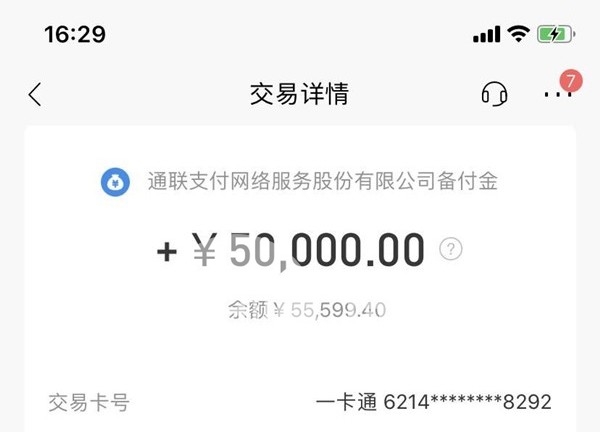The image size is (600, 432).
Task: Tap the question mark next to amount
Action: (x=454, y=249)
